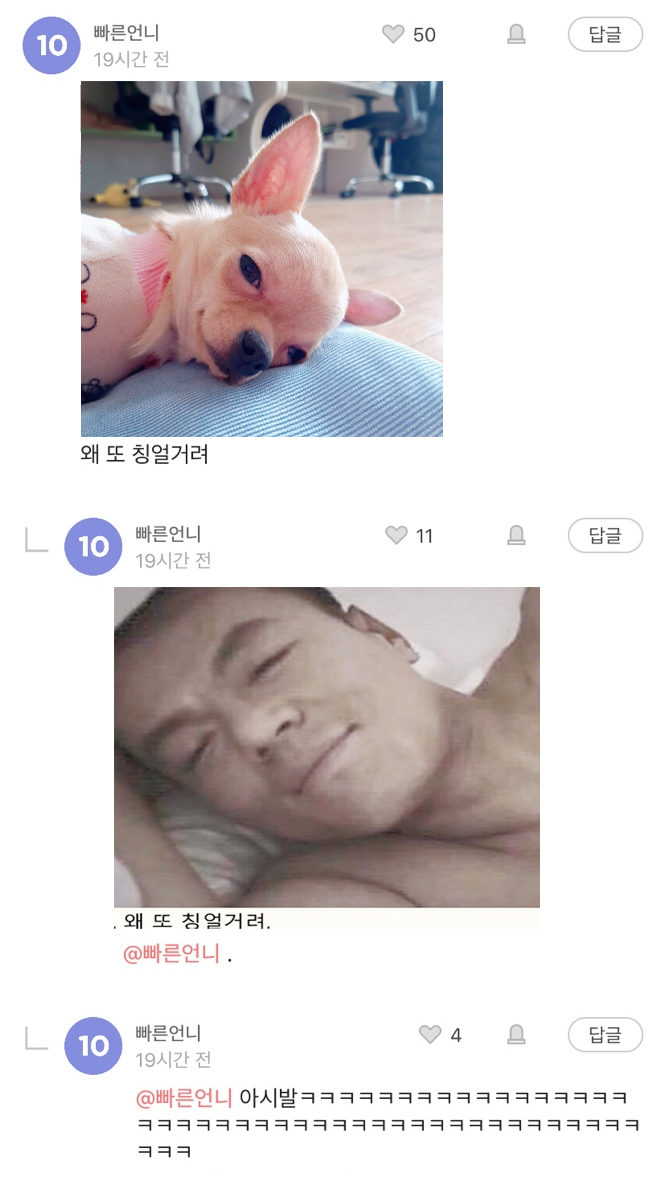The image size is (666, 1177).
Task: Open 빠른언니's profile from the top comment avatar
Action: point(51,46)
